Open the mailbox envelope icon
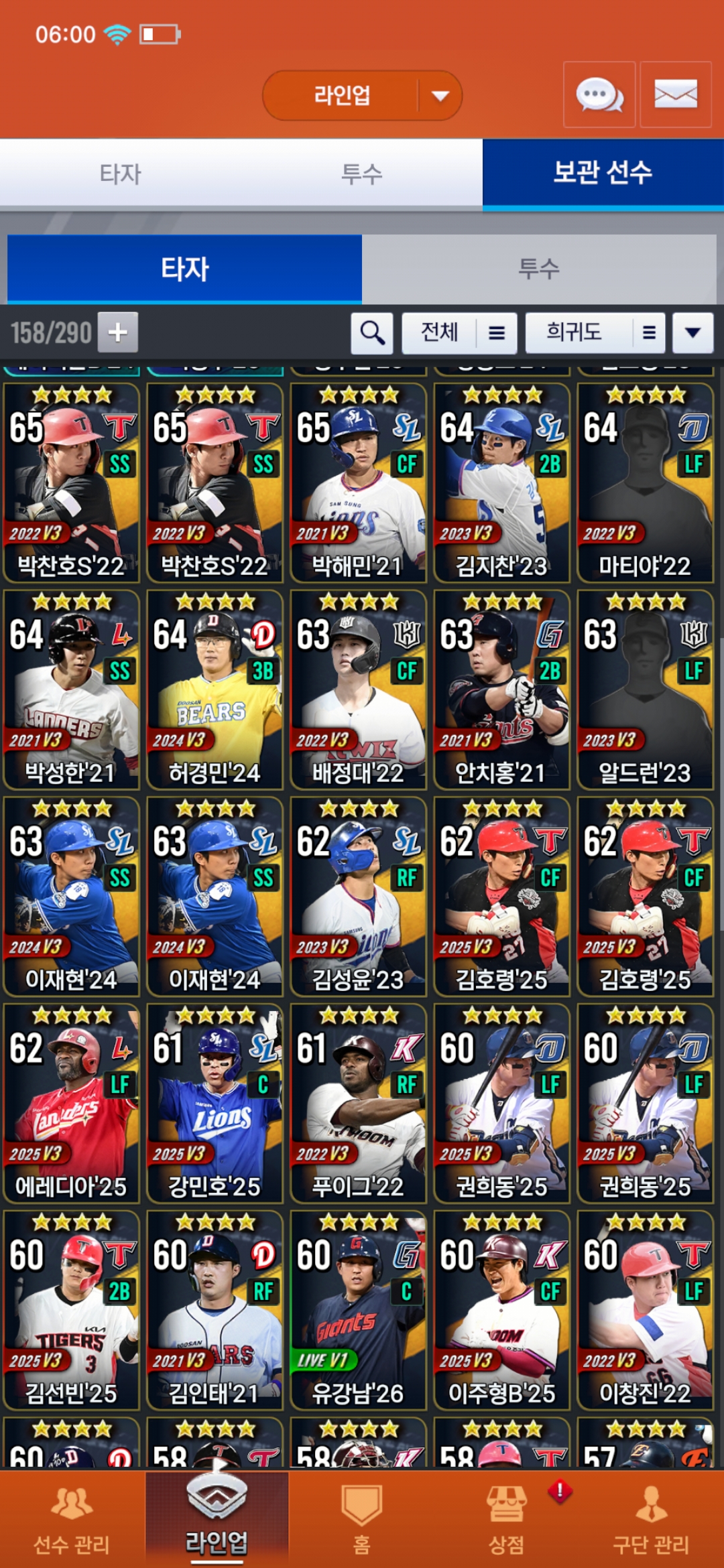Image resolution: width=724 pixels, height=1568 pixels. [675, 94]
